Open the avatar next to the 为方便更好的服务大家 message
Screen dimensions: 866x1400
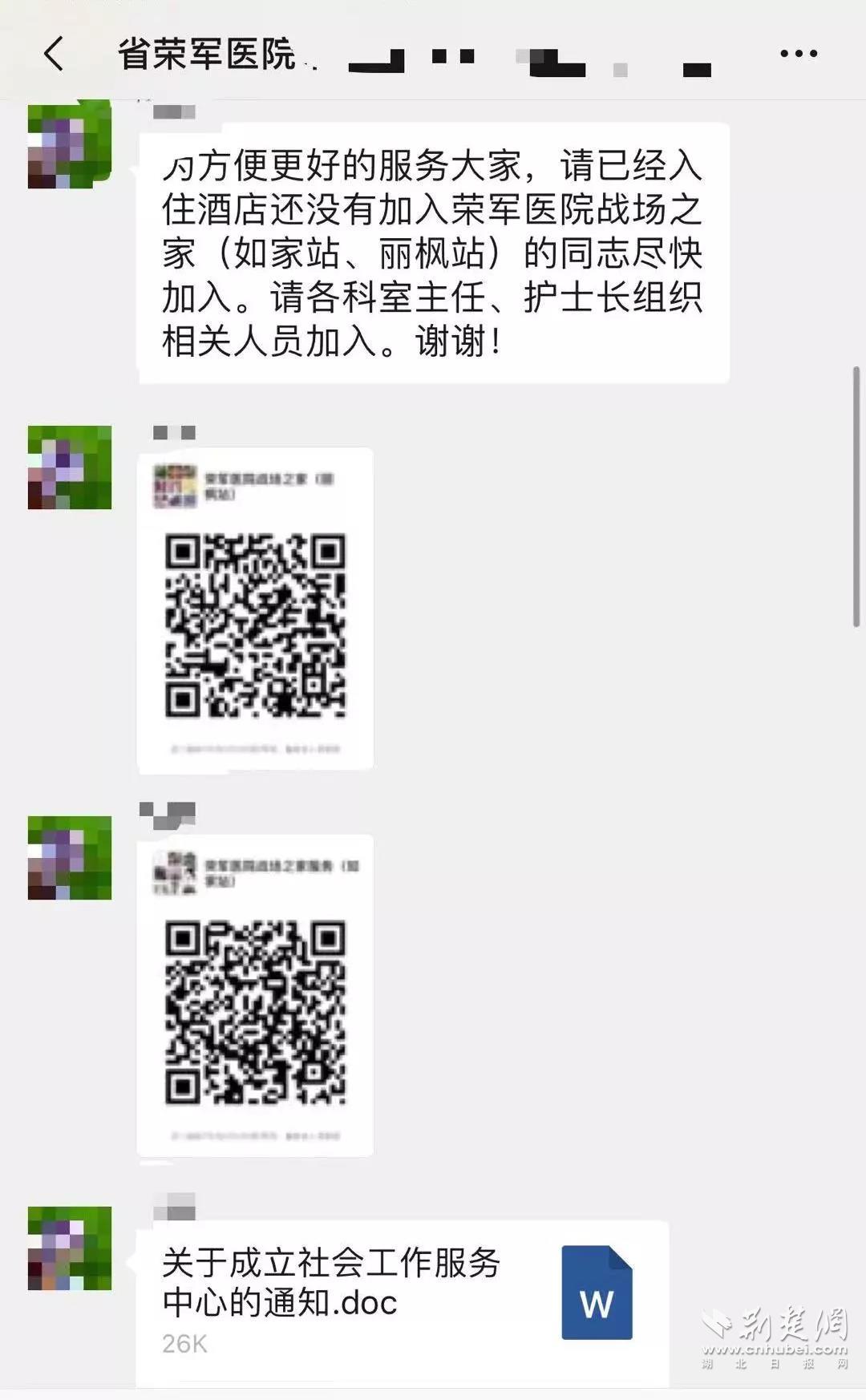70,146
